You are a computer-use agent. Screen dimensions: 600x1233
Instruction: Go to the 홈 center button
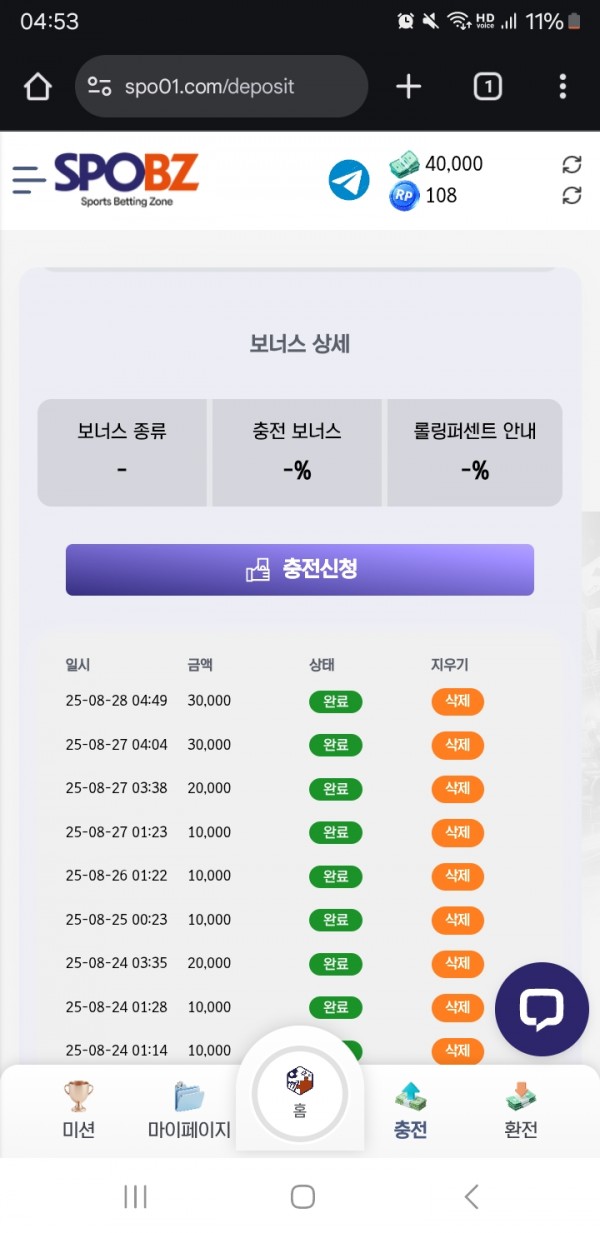pyautogui.click(x=300, y=1093)
